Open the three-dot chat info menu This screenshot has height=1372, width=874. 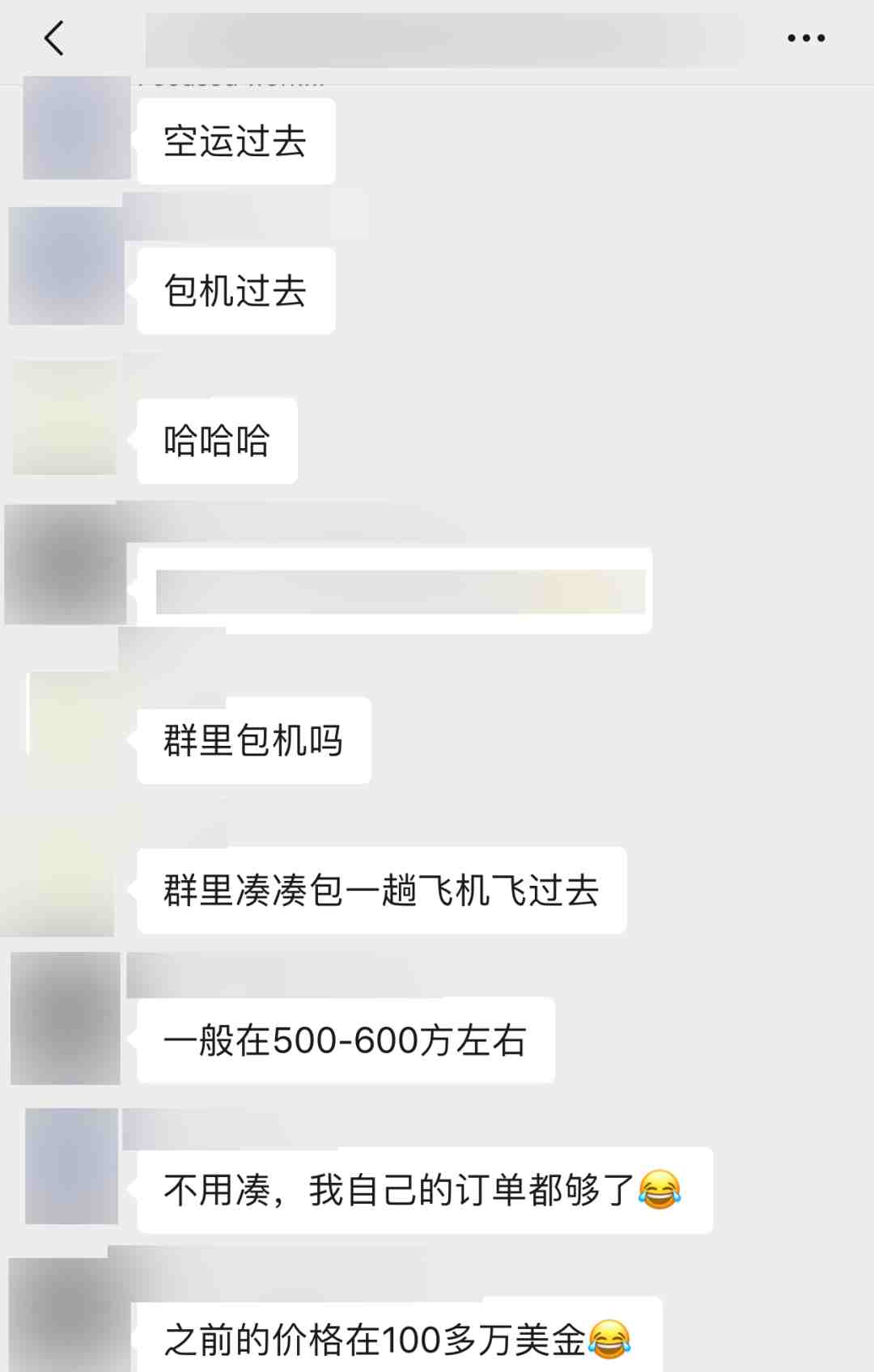point(806,38)
